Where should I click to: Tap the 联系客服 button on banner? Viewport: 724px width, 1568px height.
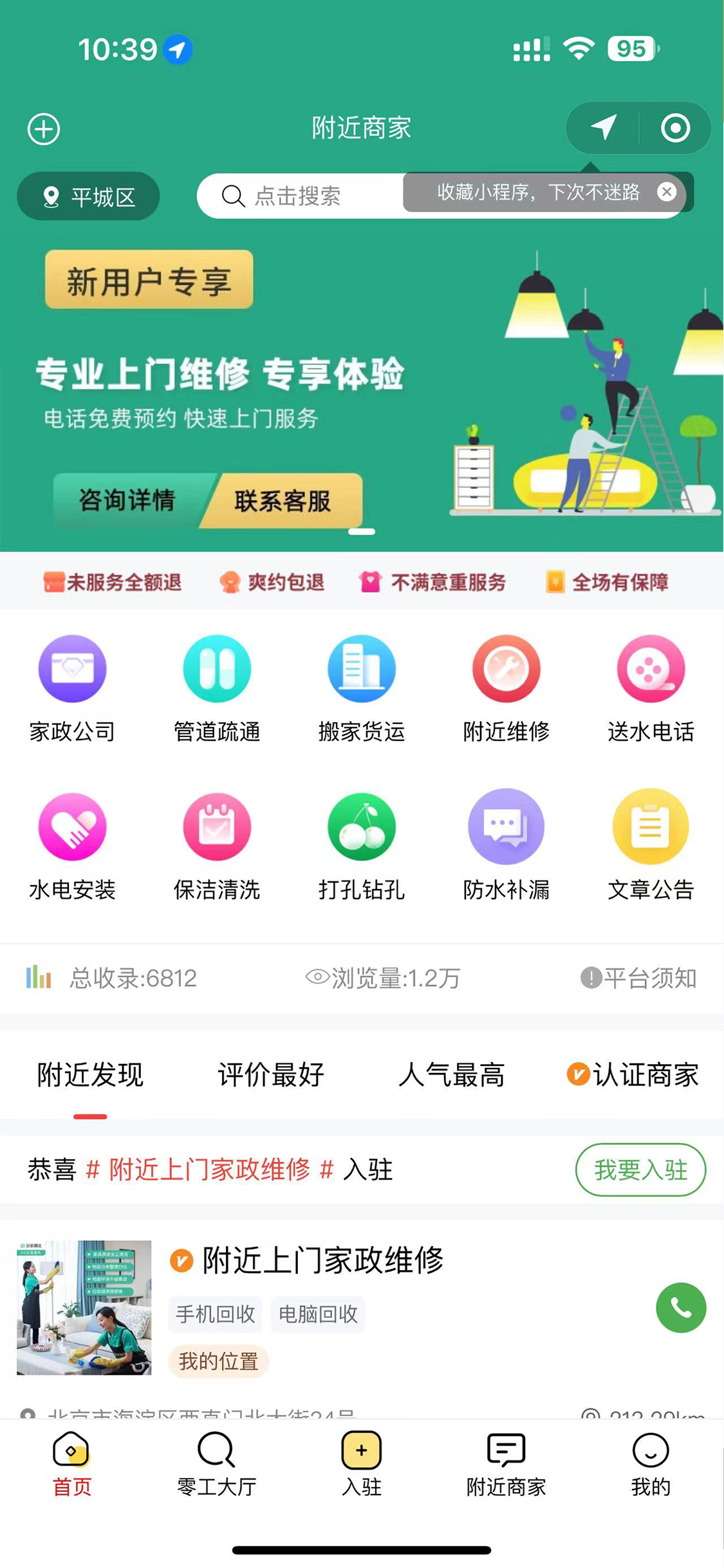283,501
